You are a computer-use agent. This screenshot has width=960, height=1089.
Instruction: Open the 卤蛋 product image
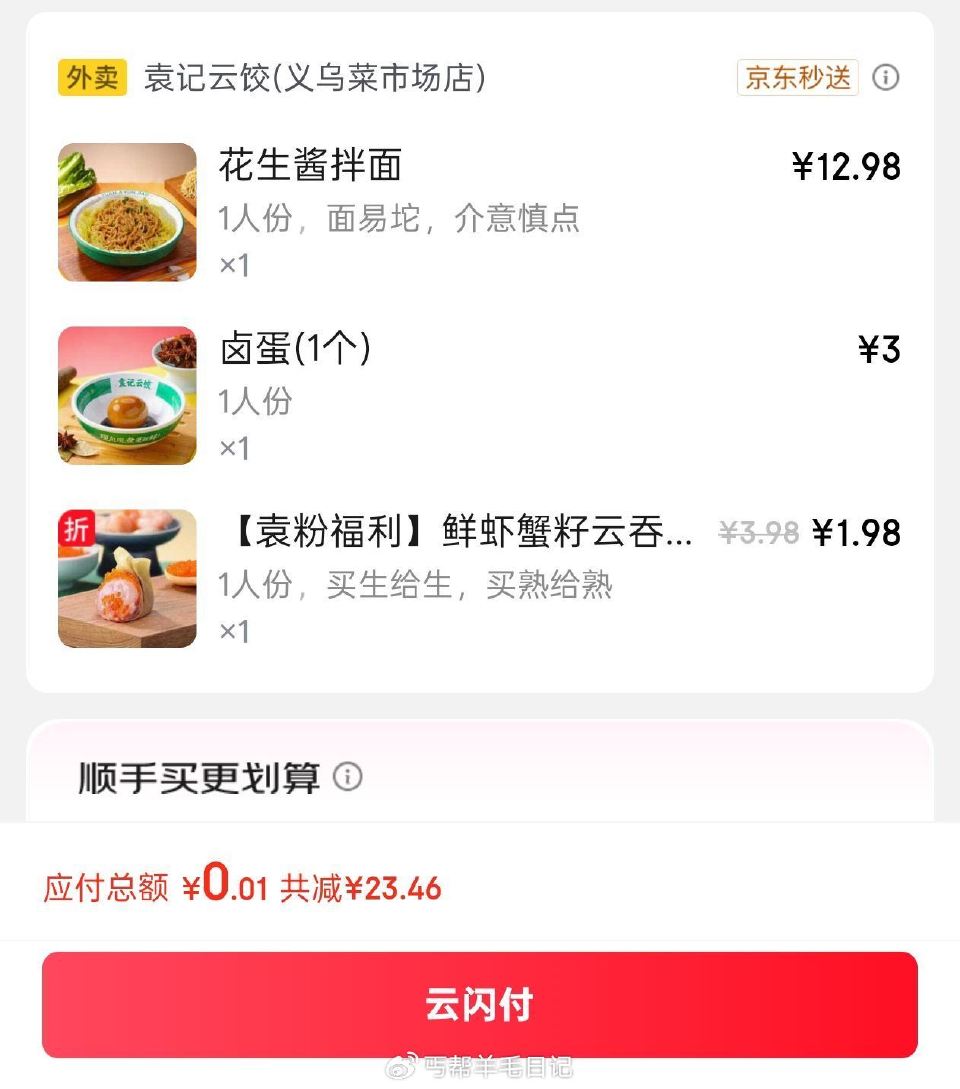tap(126, 395)
